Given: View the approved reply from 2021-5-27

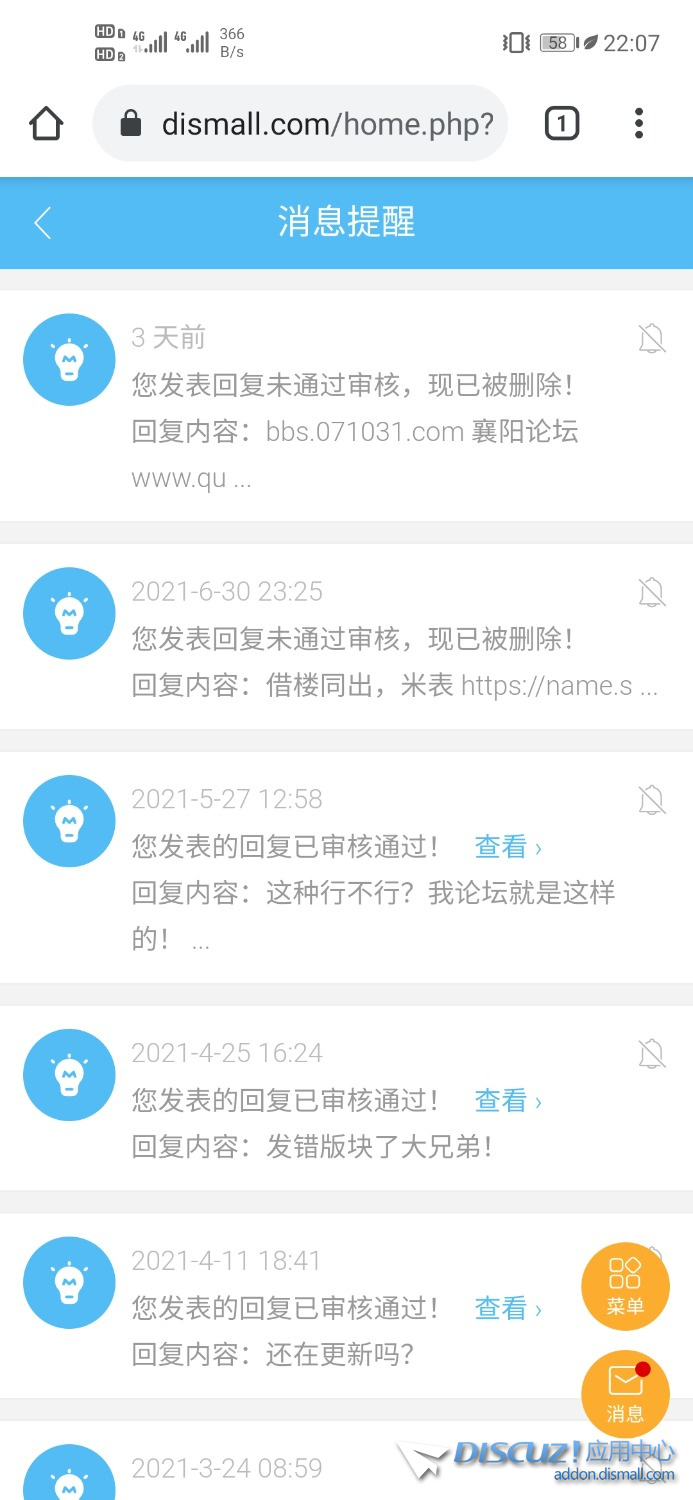Looking at the screenshot, I should tap(507, 847).
